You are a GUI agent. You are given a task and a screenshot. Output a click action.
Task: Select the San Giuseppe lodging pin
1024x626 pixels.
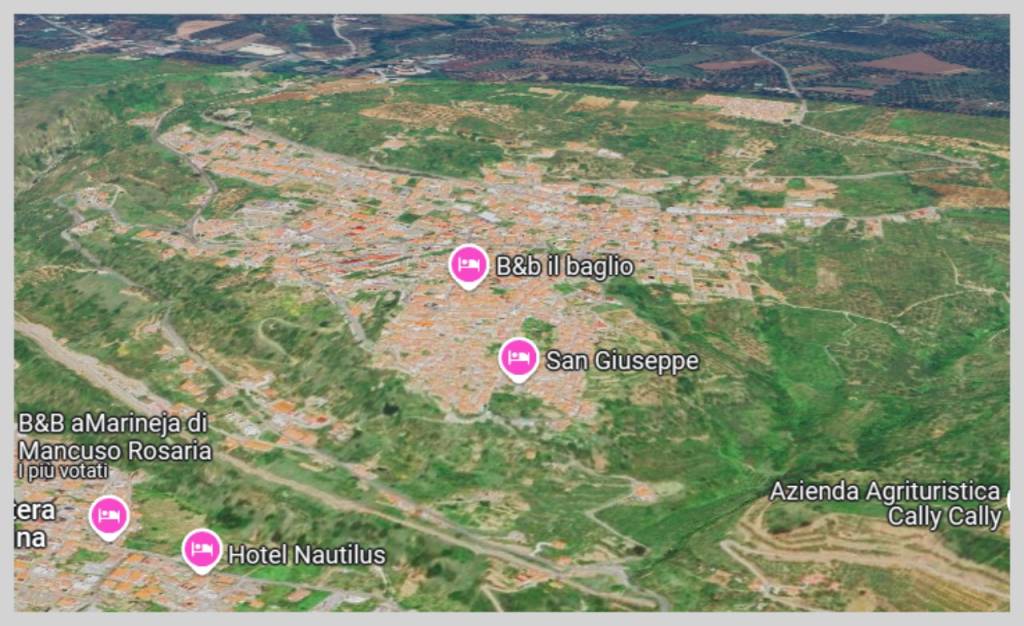point(518,358)
